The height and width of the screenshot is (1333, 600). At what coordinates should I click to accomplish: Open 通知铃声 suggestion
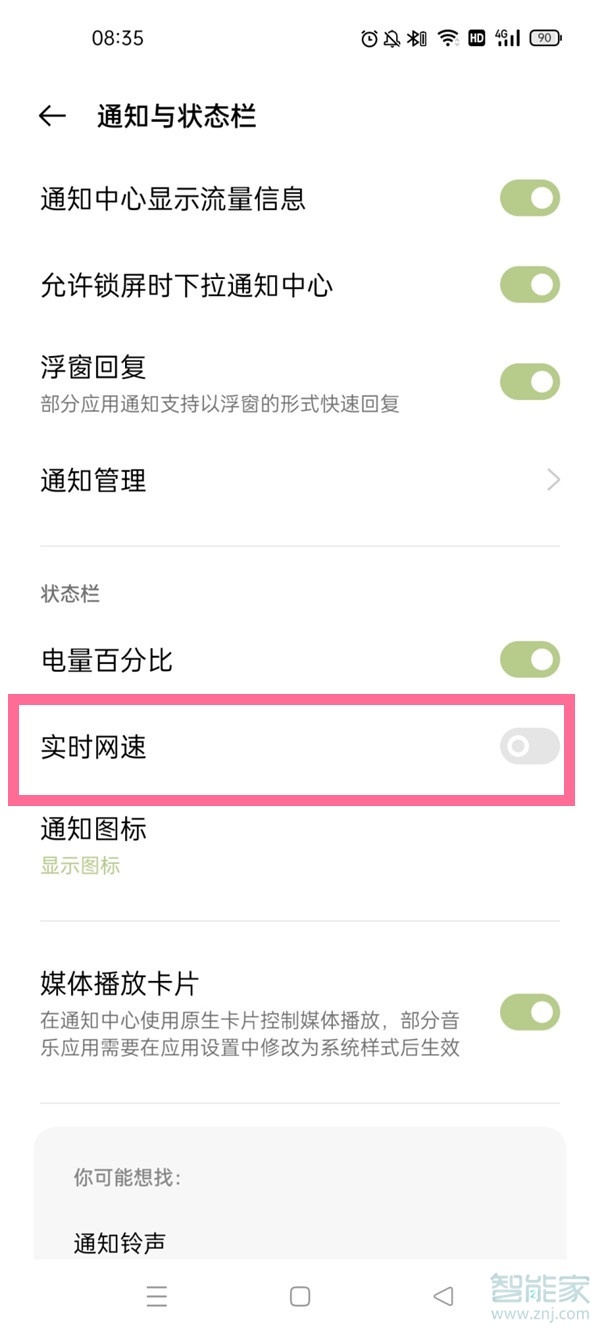pyautogui.click(x=120, y=1243)
